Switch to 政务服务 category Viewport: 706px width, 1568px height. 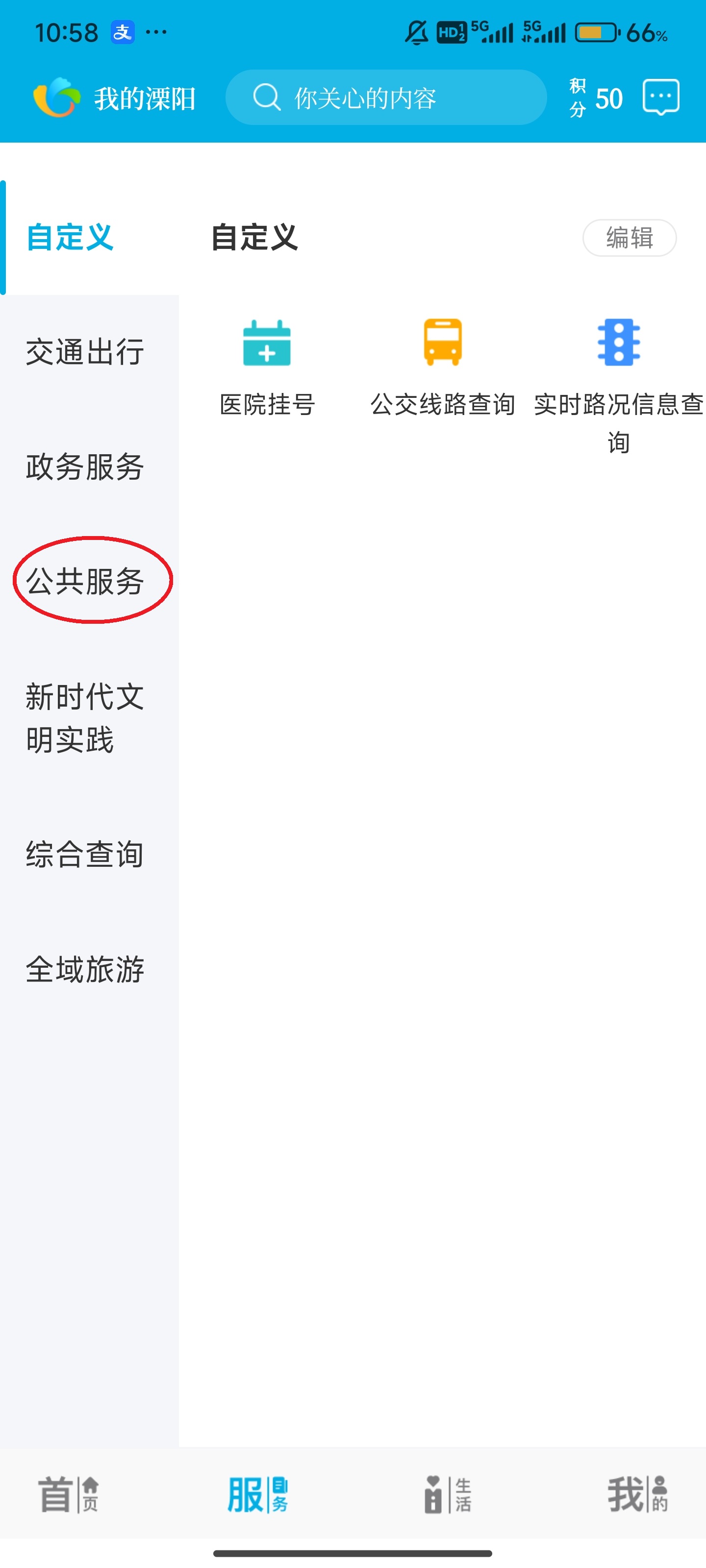(x=85, y=467)
